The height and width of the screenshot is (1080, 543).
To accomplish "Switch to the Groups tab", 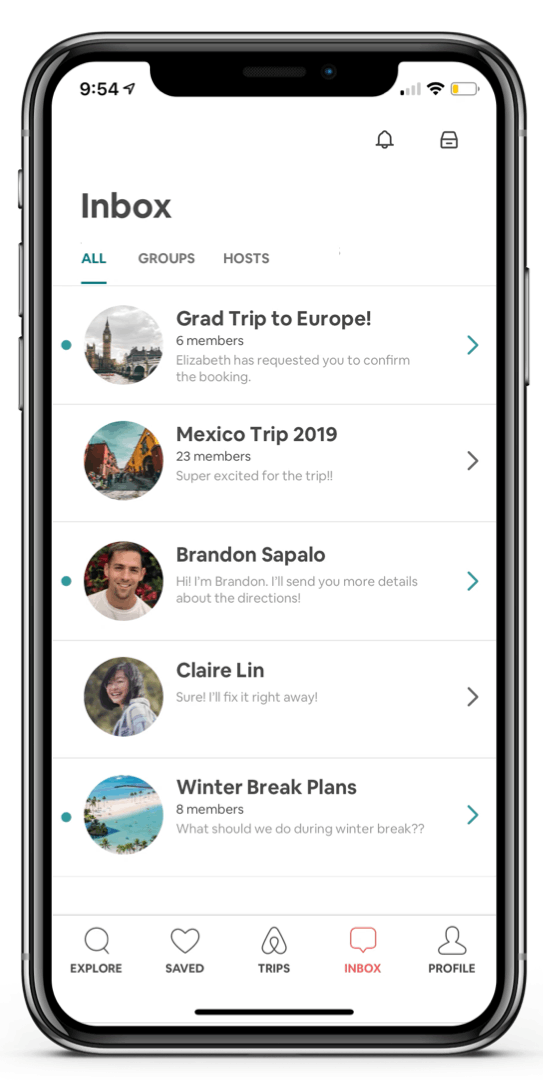I will pyautogui.click(x=166, y=258).
